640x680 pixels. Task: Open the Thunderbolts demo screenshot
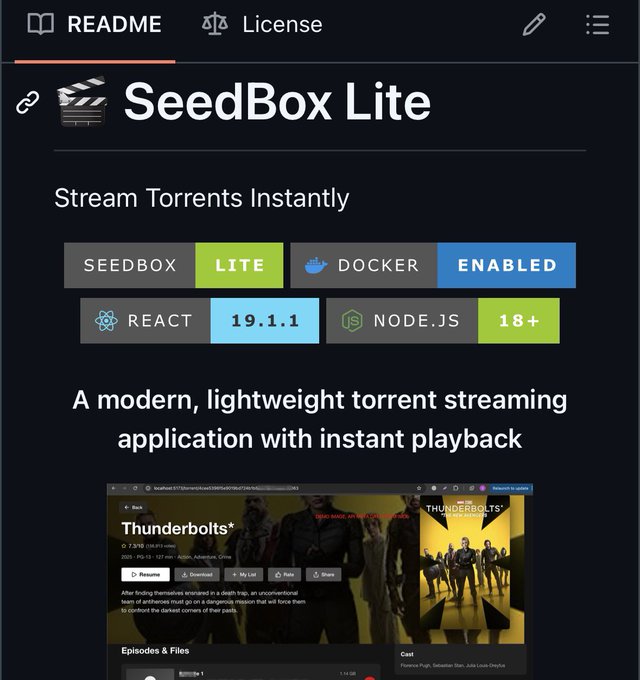(320, 580)
